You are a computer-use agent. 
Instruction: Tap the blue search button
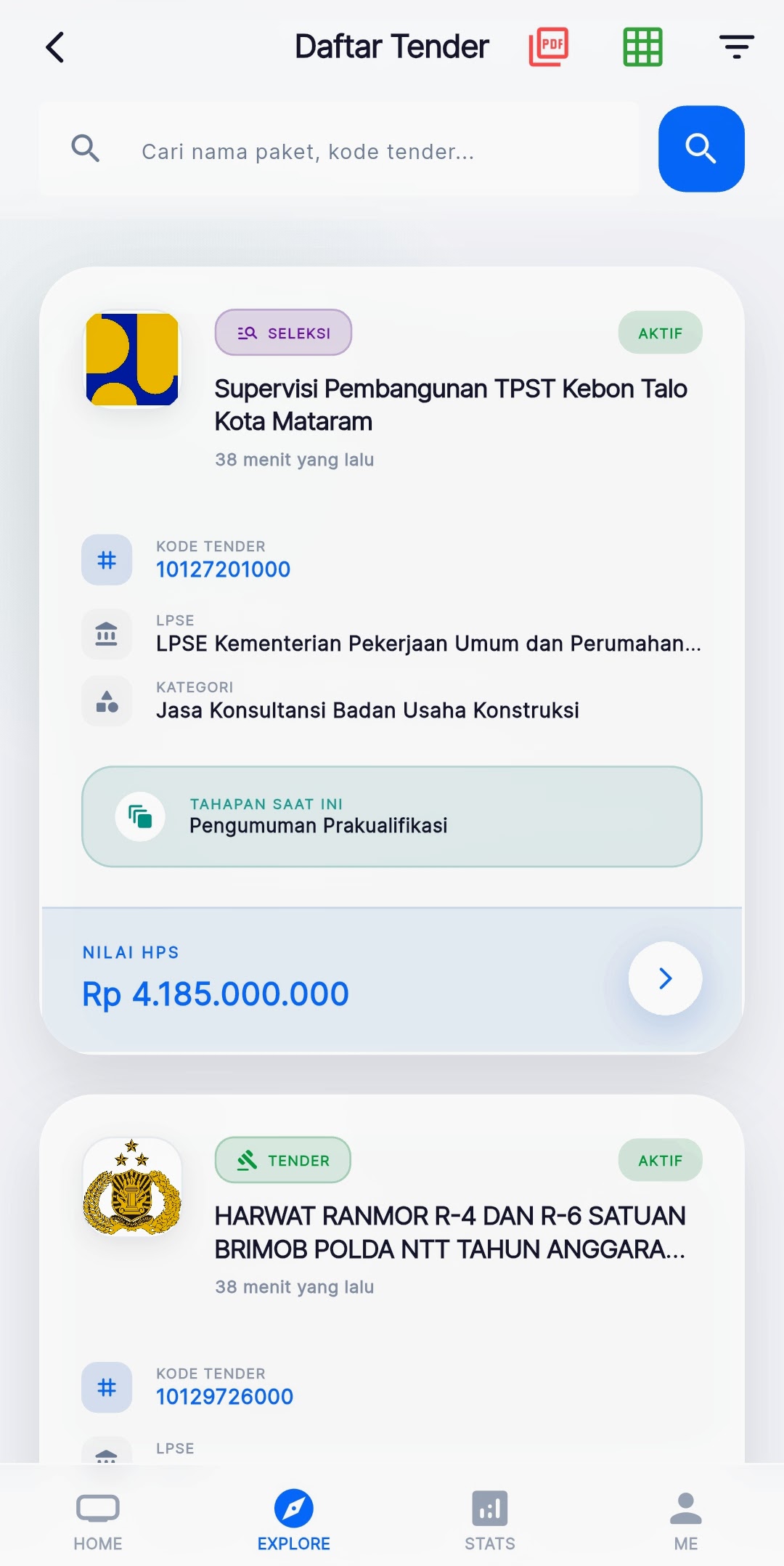point(700,149)
